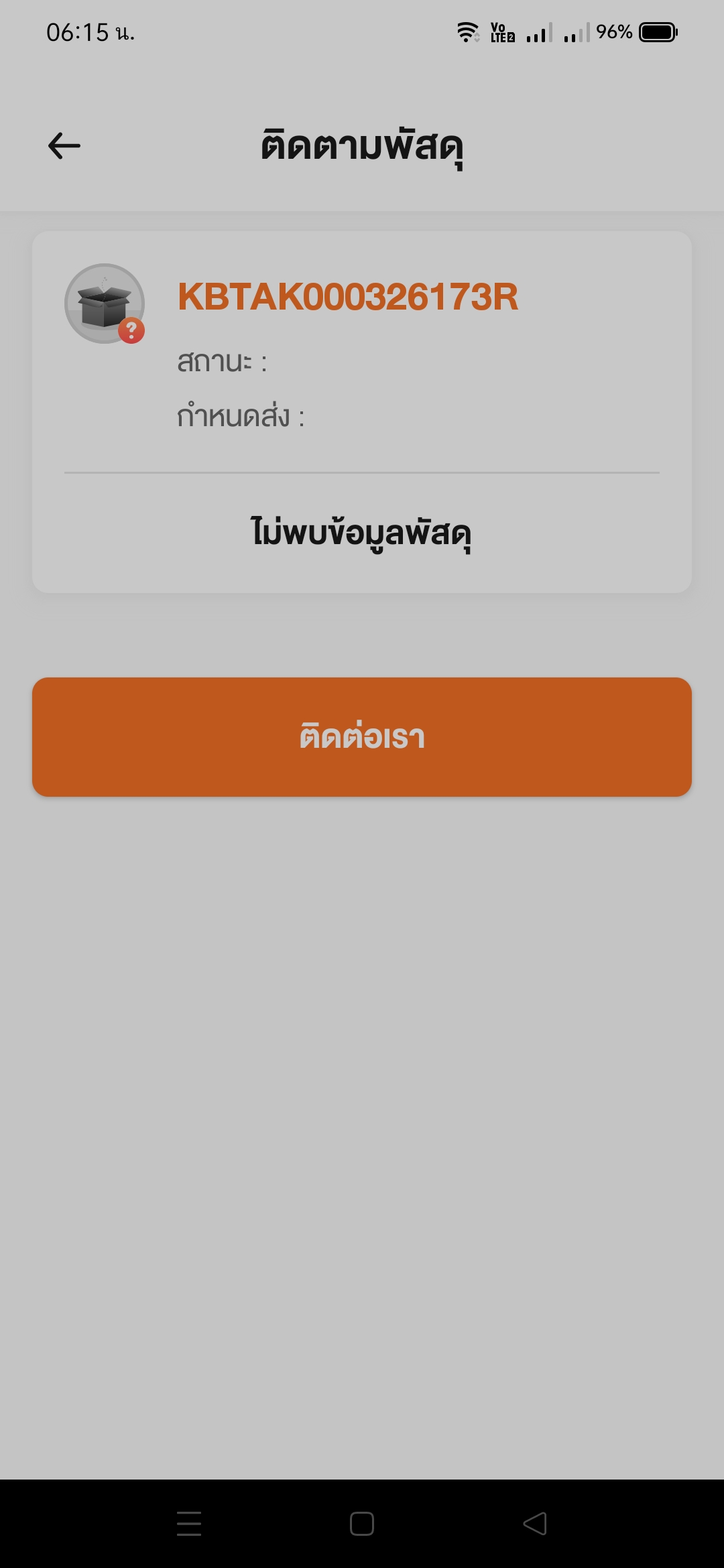Tap the orange ติดต่อเรา button

pos(362,737)
